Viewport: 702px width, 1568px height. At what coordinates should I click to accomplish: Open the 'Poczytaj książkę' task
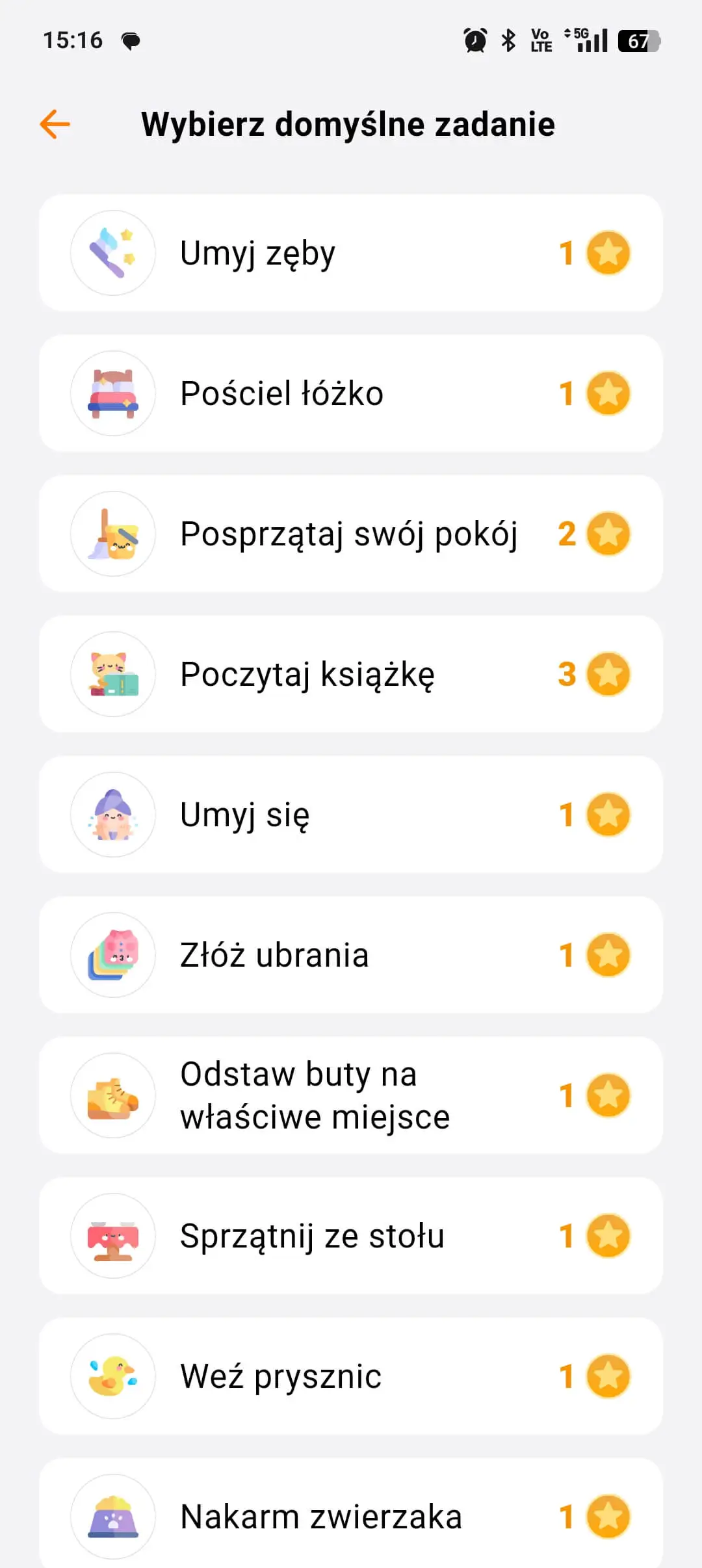pos(351,674)
